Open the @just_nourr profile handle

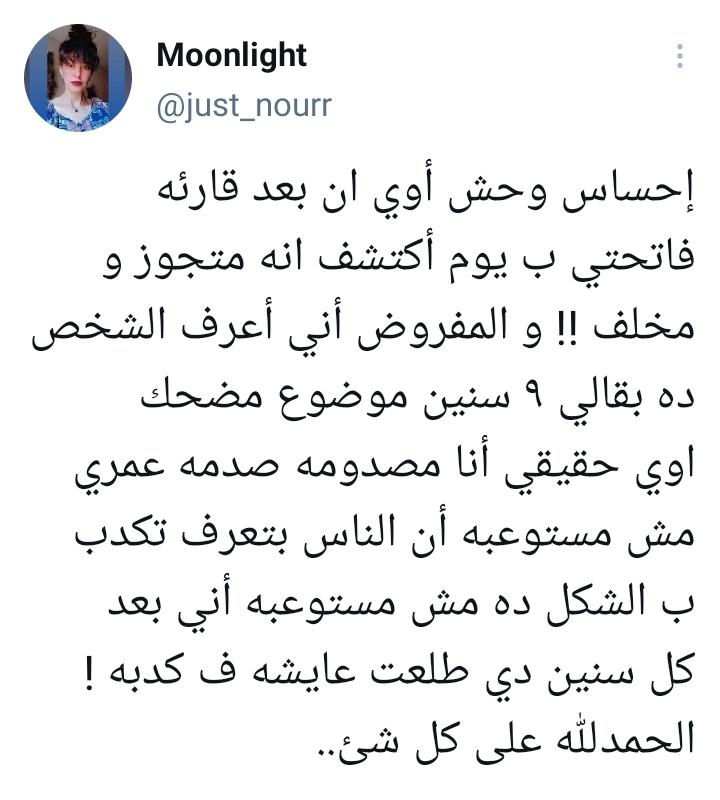point(243,105)
